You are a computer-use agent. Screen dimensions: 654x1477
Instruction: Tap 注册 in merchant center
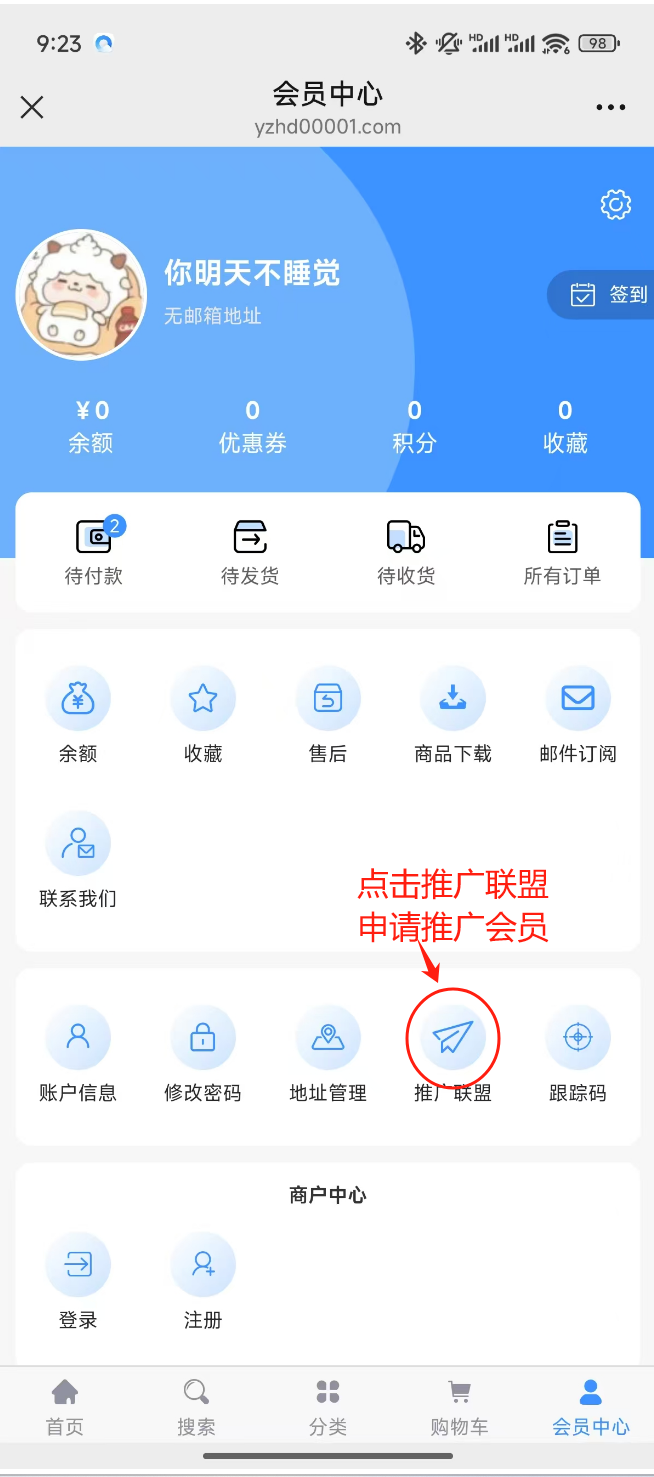[203, 1281]
